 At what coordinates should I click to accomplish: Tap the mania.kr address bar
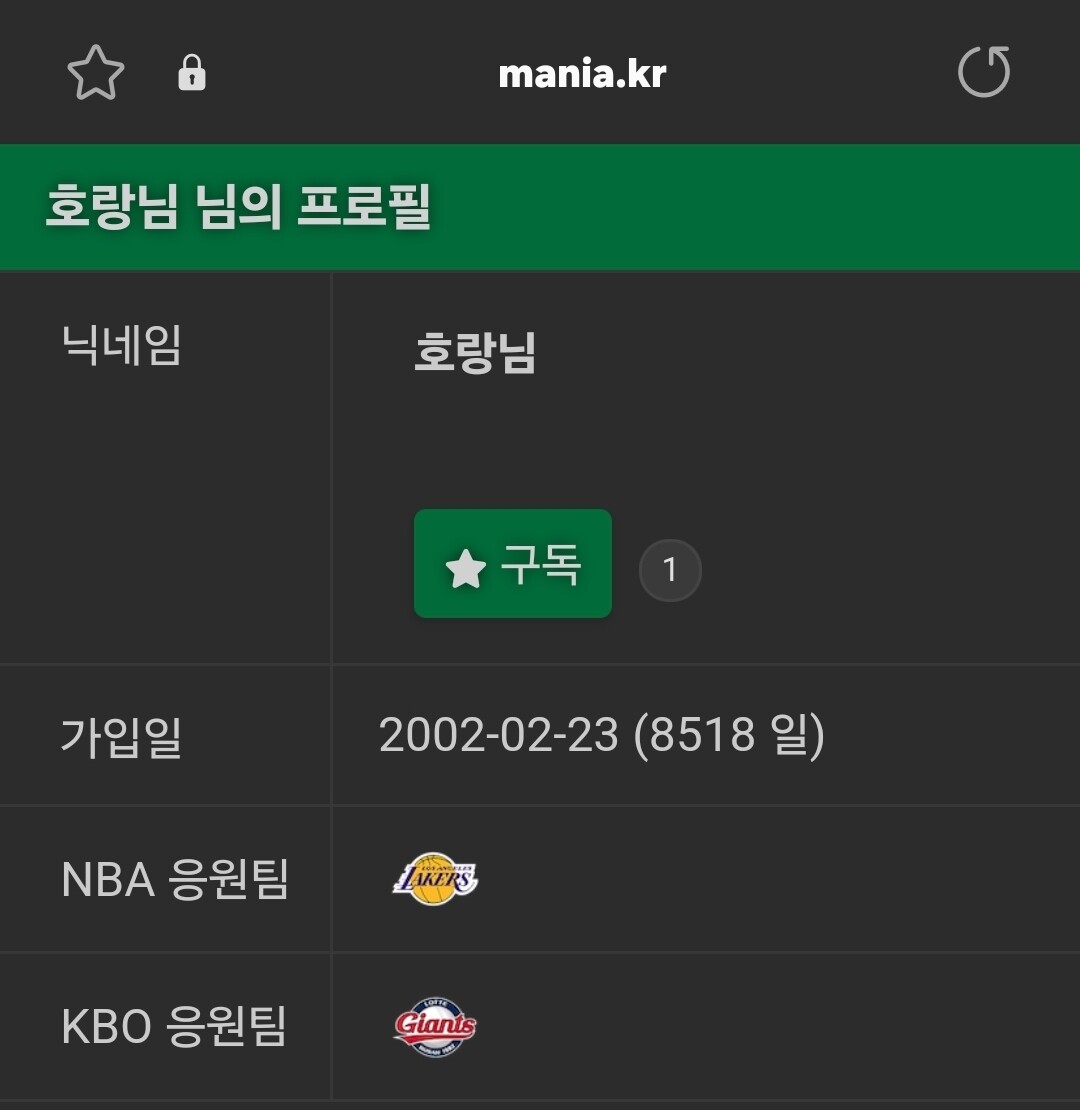pos(582,74)
